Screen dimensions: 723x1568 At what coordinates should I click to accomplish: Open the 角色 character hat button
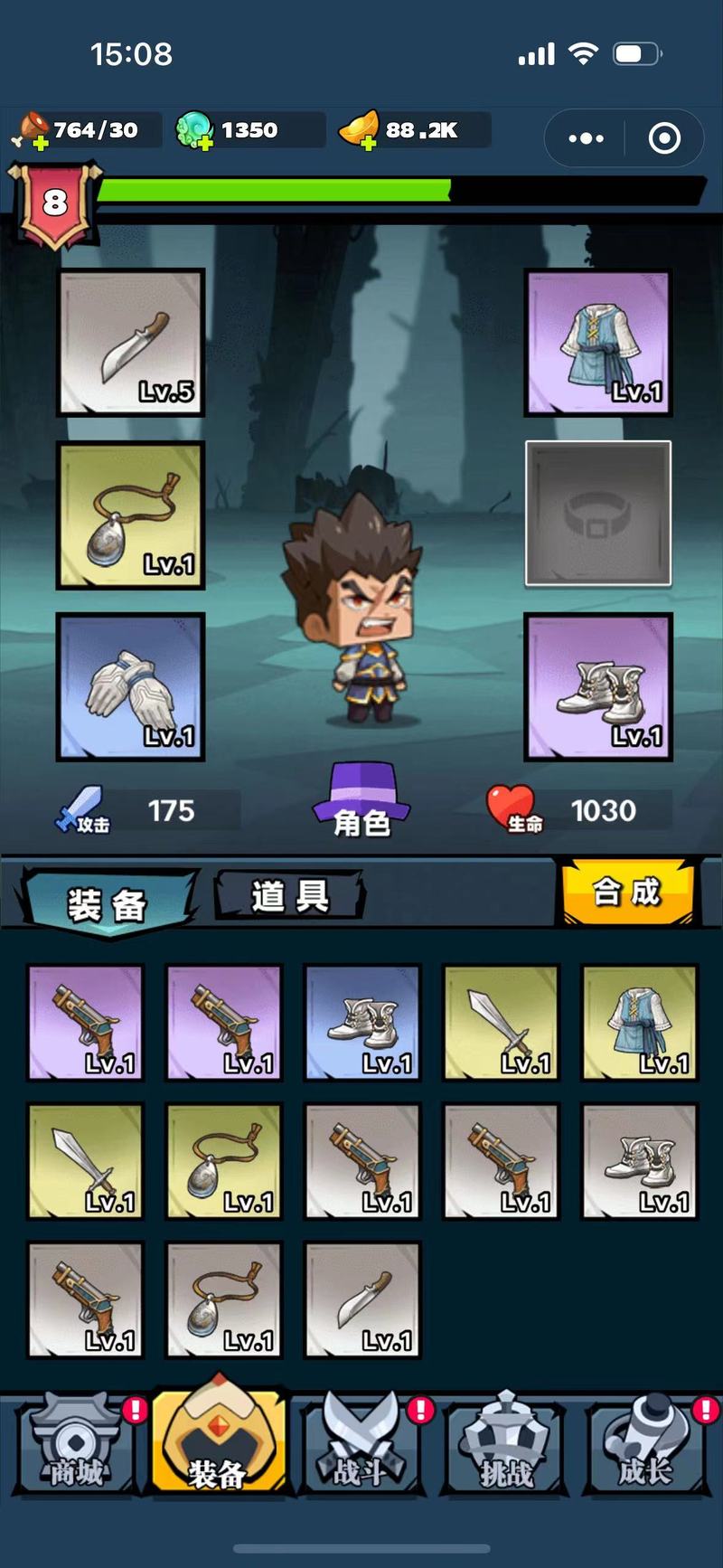tap(361, 800)
